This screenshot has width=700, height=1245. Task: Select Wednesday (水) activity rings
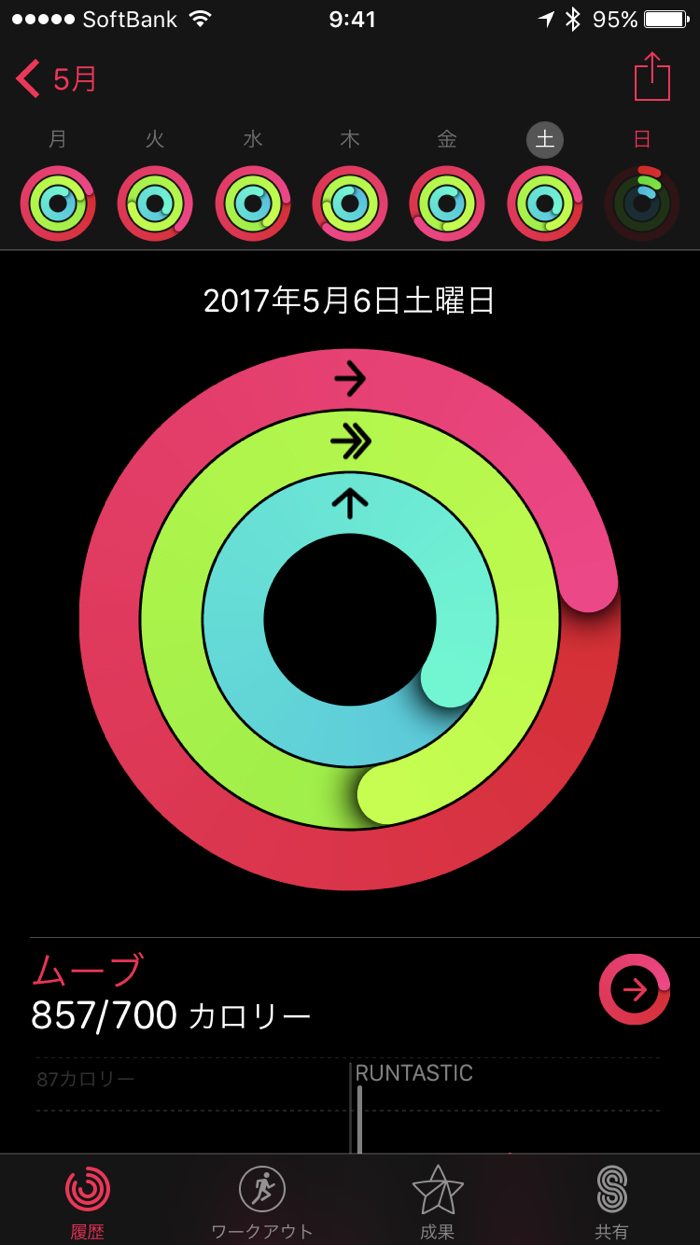pos(253,204)
